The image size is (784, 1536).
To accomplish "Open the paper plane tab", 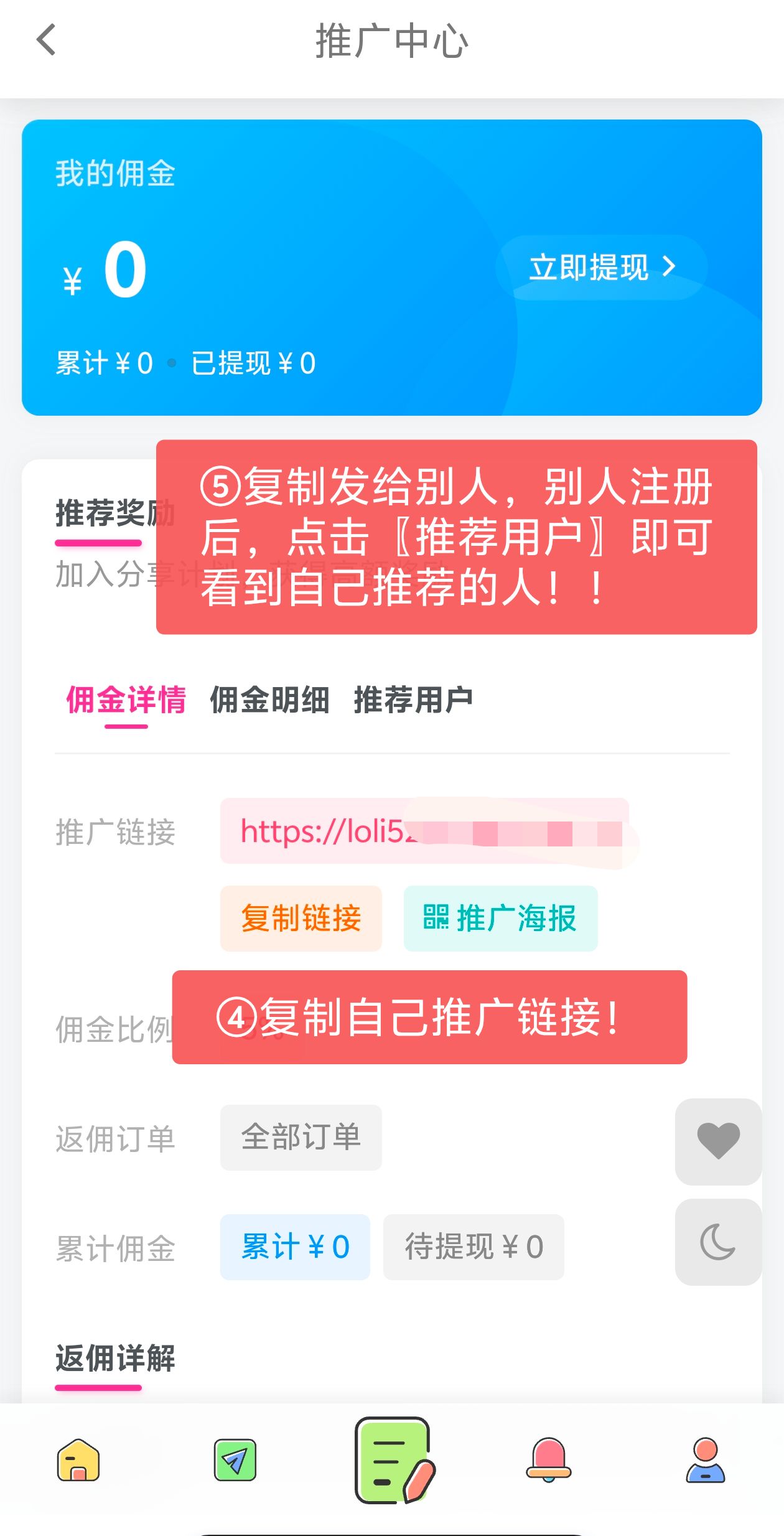I will click(235, 1460).
